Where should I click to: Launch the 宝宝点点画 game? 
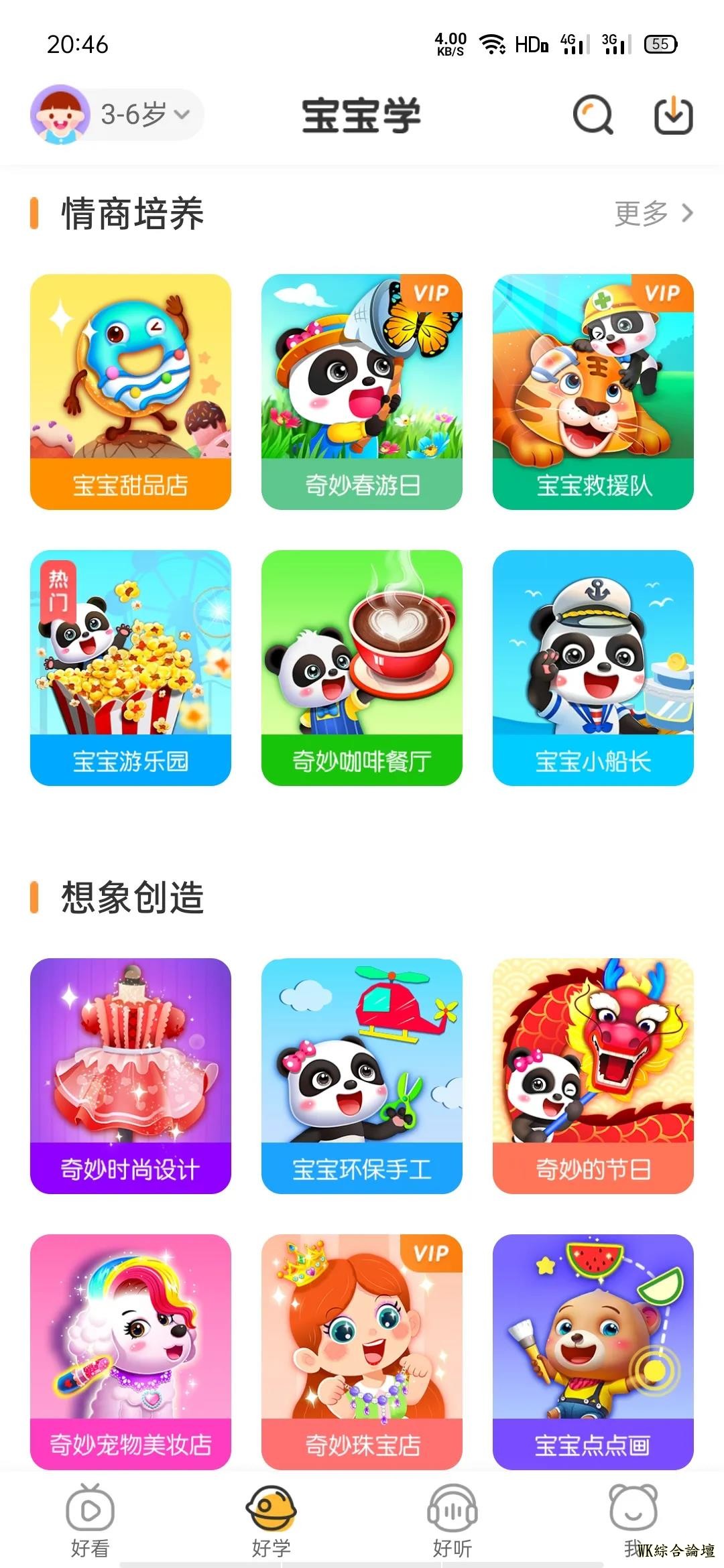coord(593,1351)
